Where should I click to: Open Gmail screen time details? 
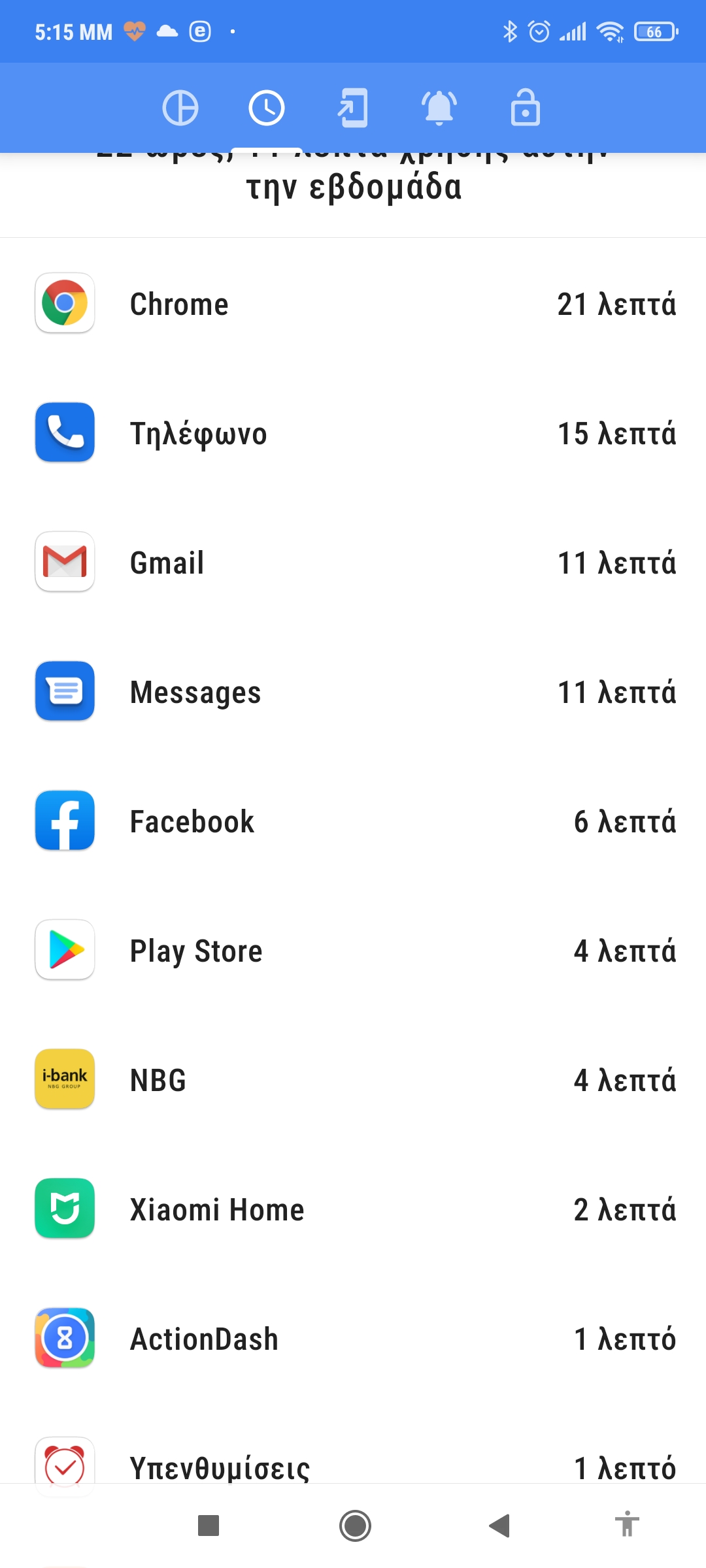tap(353, 563)
